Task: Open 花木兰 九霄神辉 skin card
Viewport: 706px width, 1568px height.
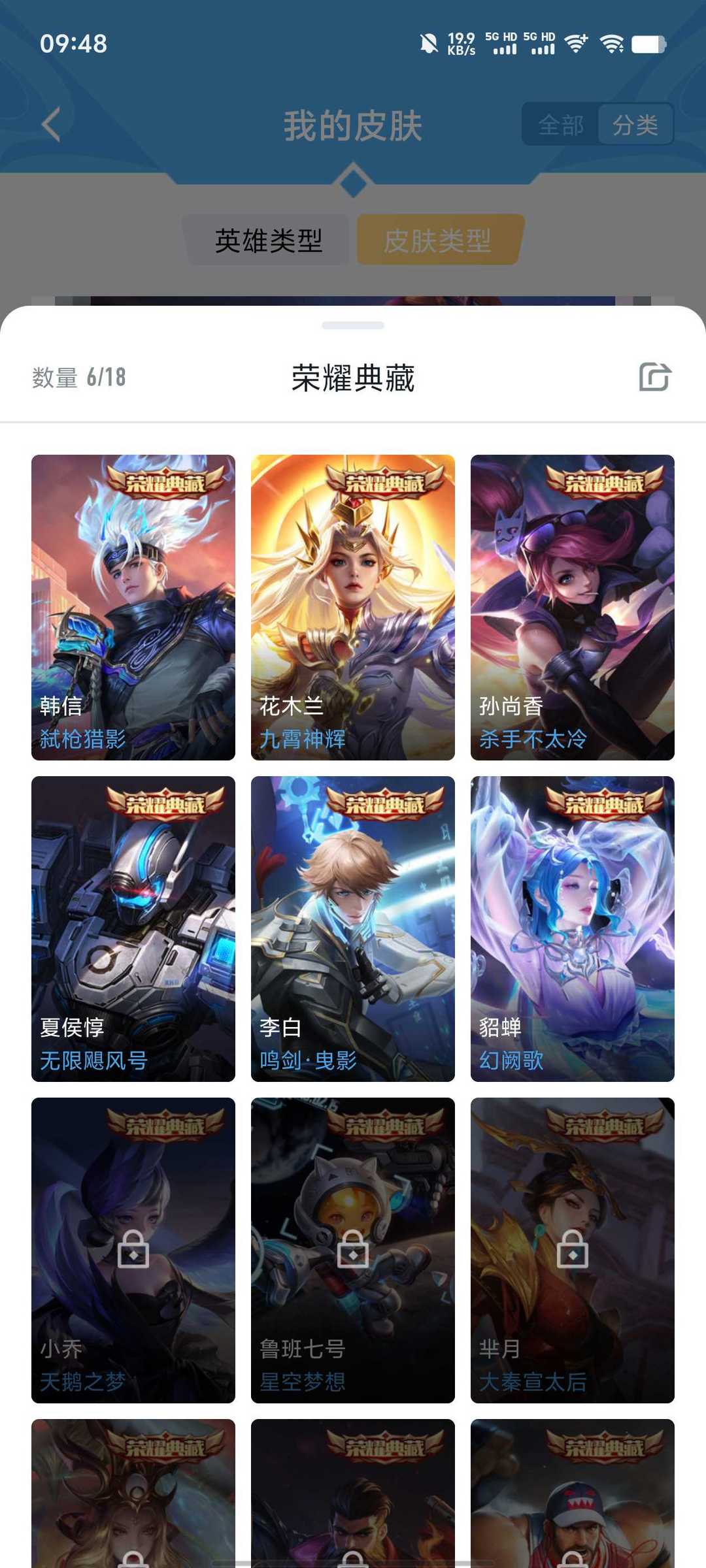Action: (353, 608)
